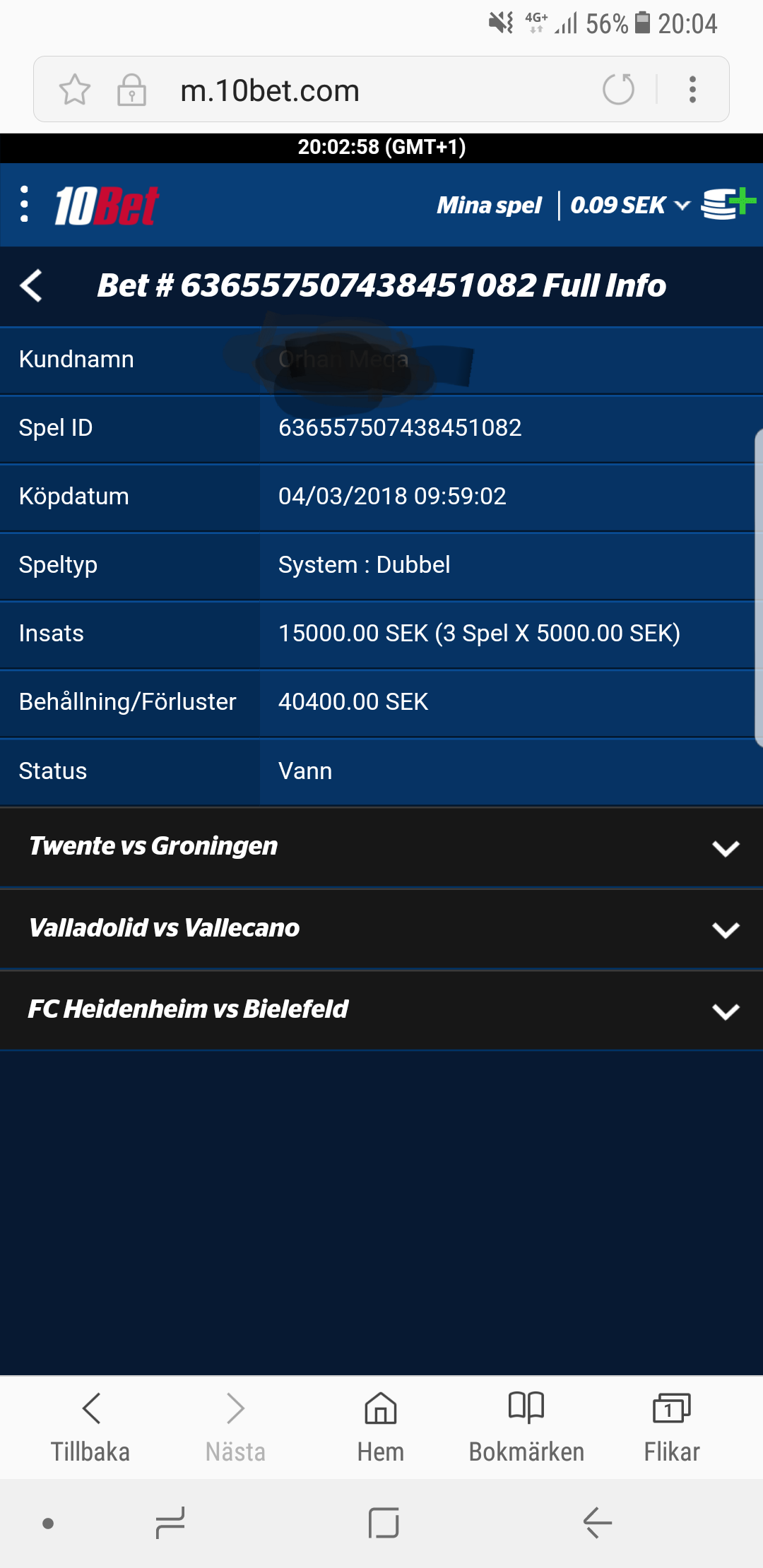The width and height of the screenshot is (763, 1568).
Task: Open the 10Bet site menu dots
Action: [x=25, y=205]
